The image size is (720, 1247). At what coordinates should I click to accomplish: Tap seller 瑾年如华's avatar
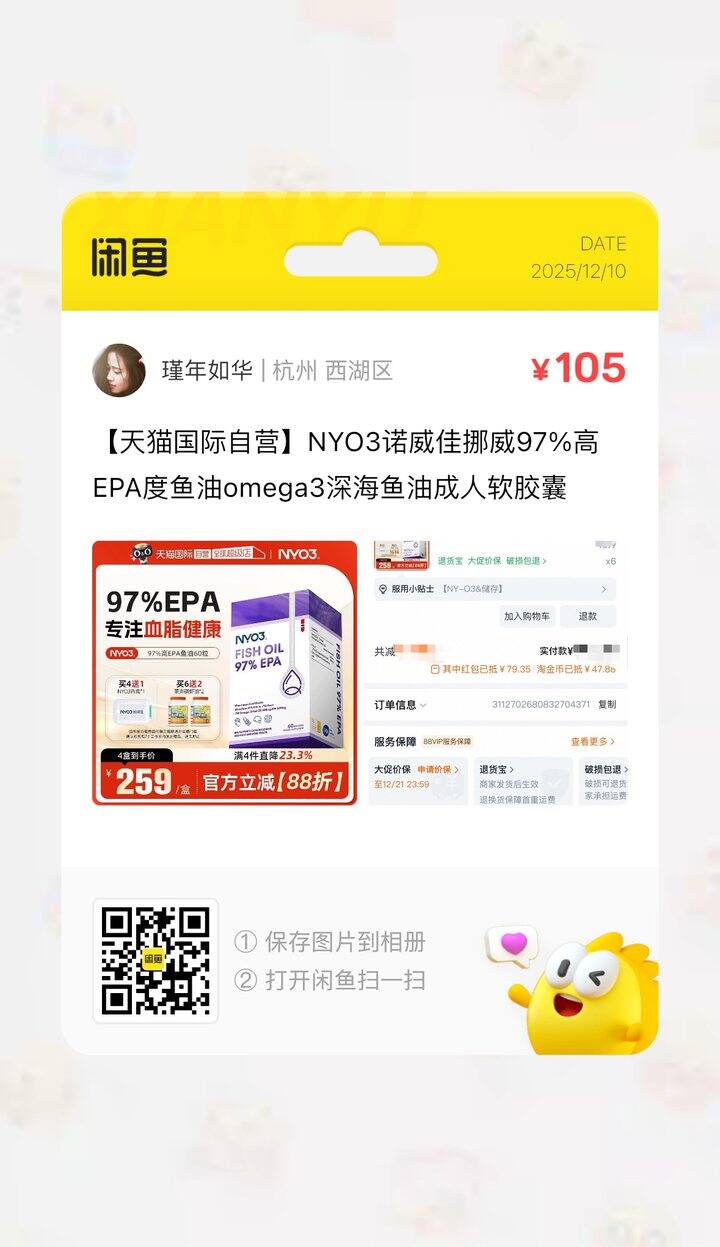(x=120, y=368)
